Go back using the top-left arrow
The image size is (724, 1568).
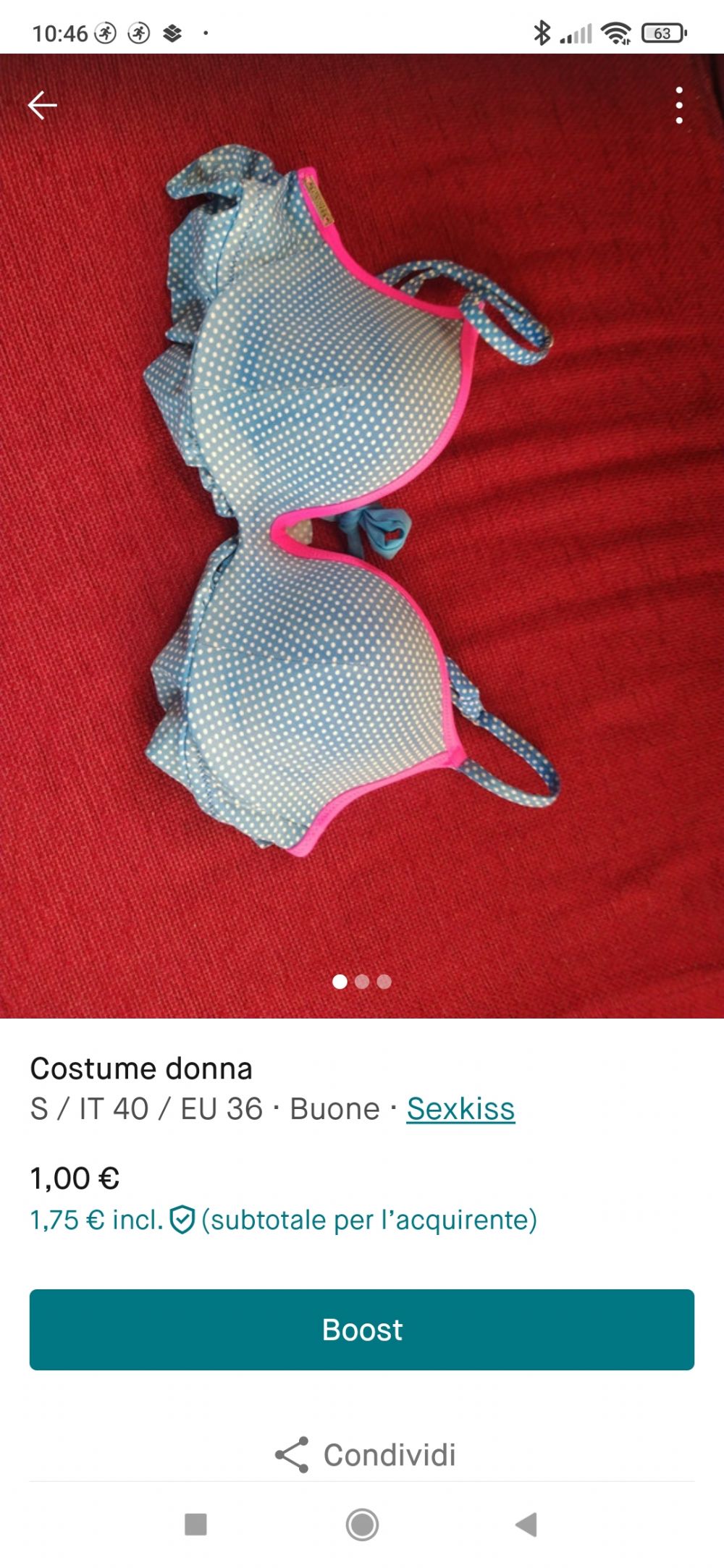tap(42, 105)
